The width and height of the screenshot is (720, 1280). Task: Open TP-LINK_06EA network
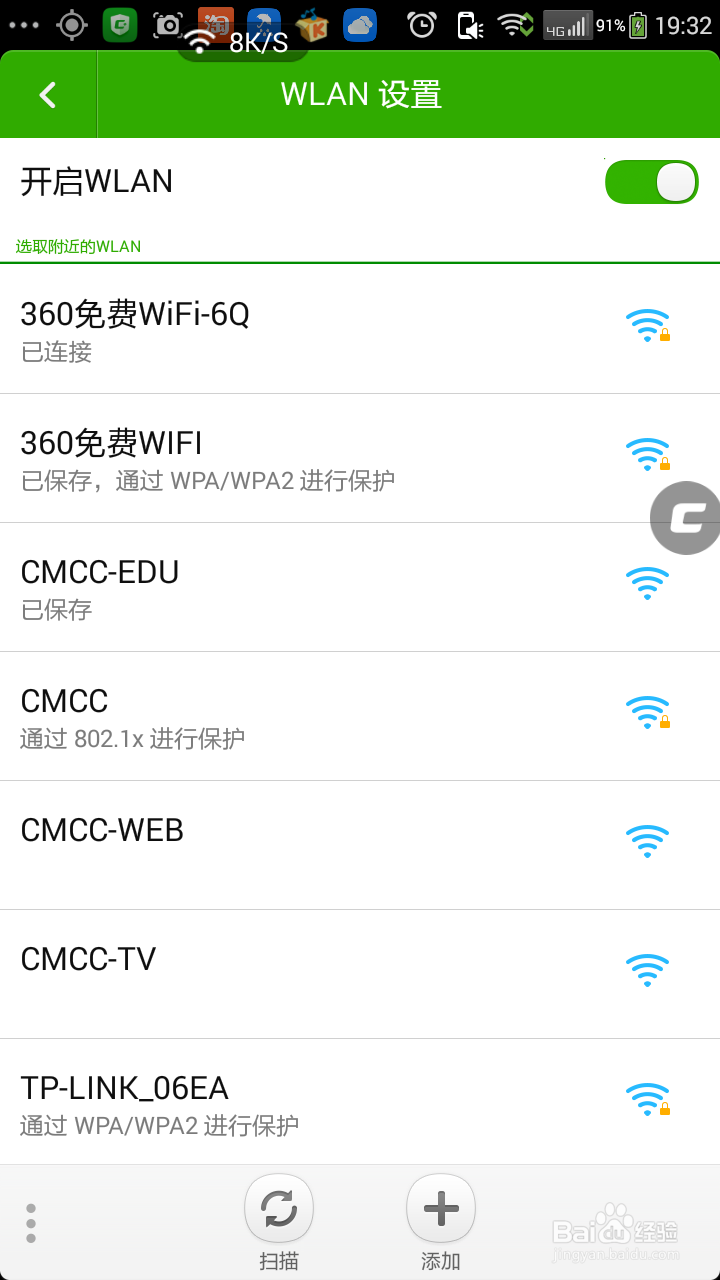[x=360, y=1102]
